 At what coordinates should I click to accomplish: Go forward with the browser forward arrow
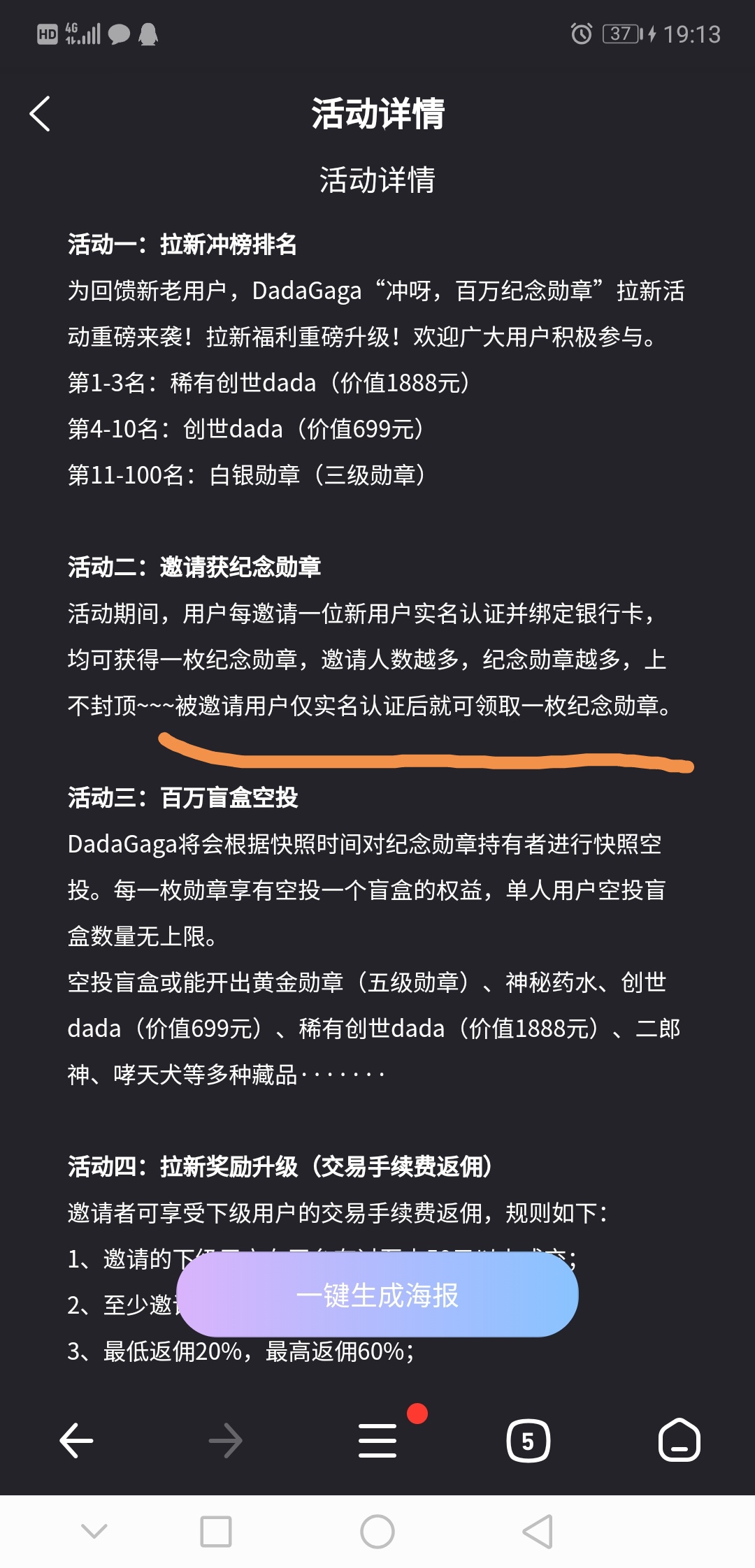pos(226,1440)
